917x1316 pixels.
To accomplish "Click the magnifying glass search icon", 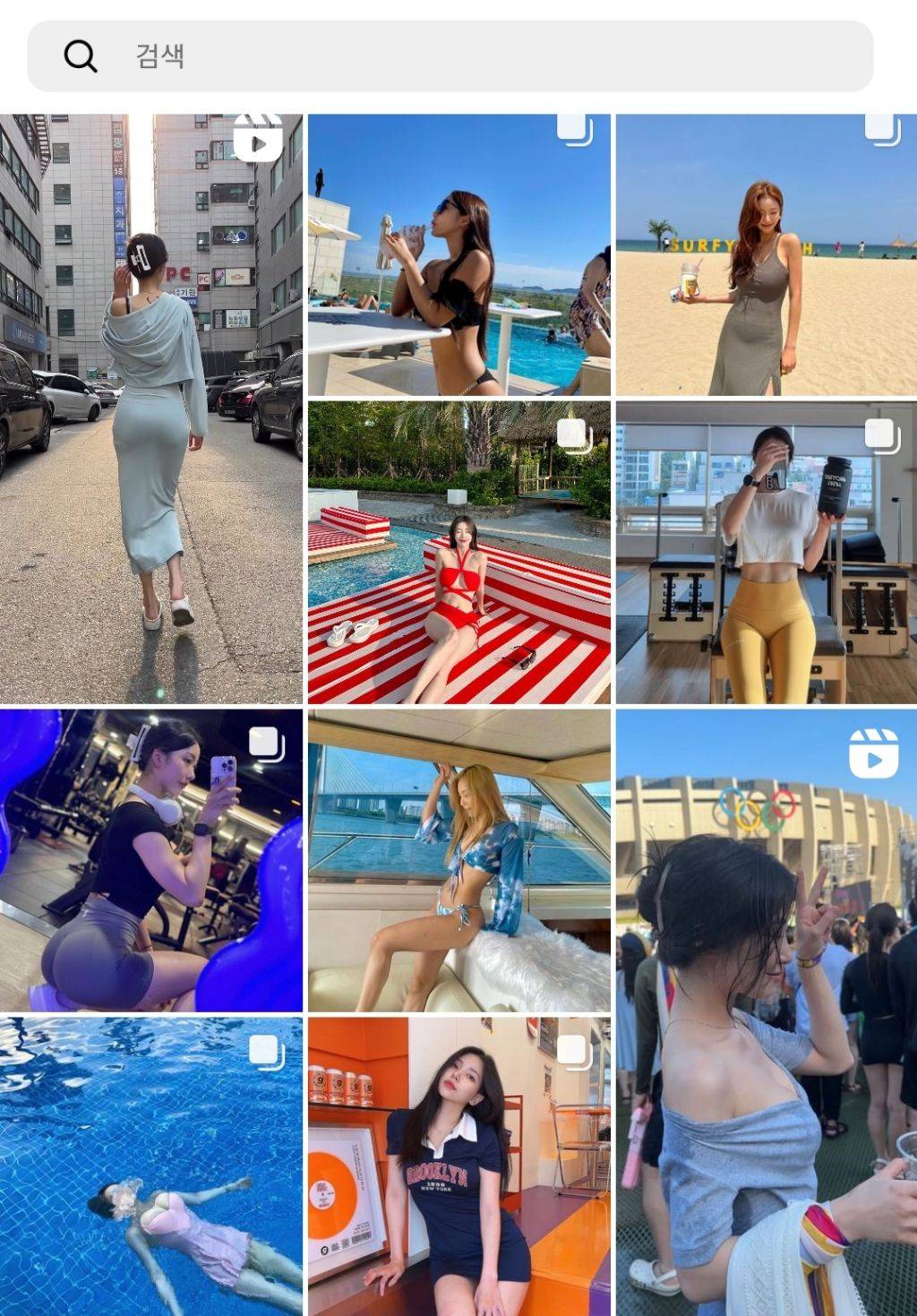I will click(81, 56).
